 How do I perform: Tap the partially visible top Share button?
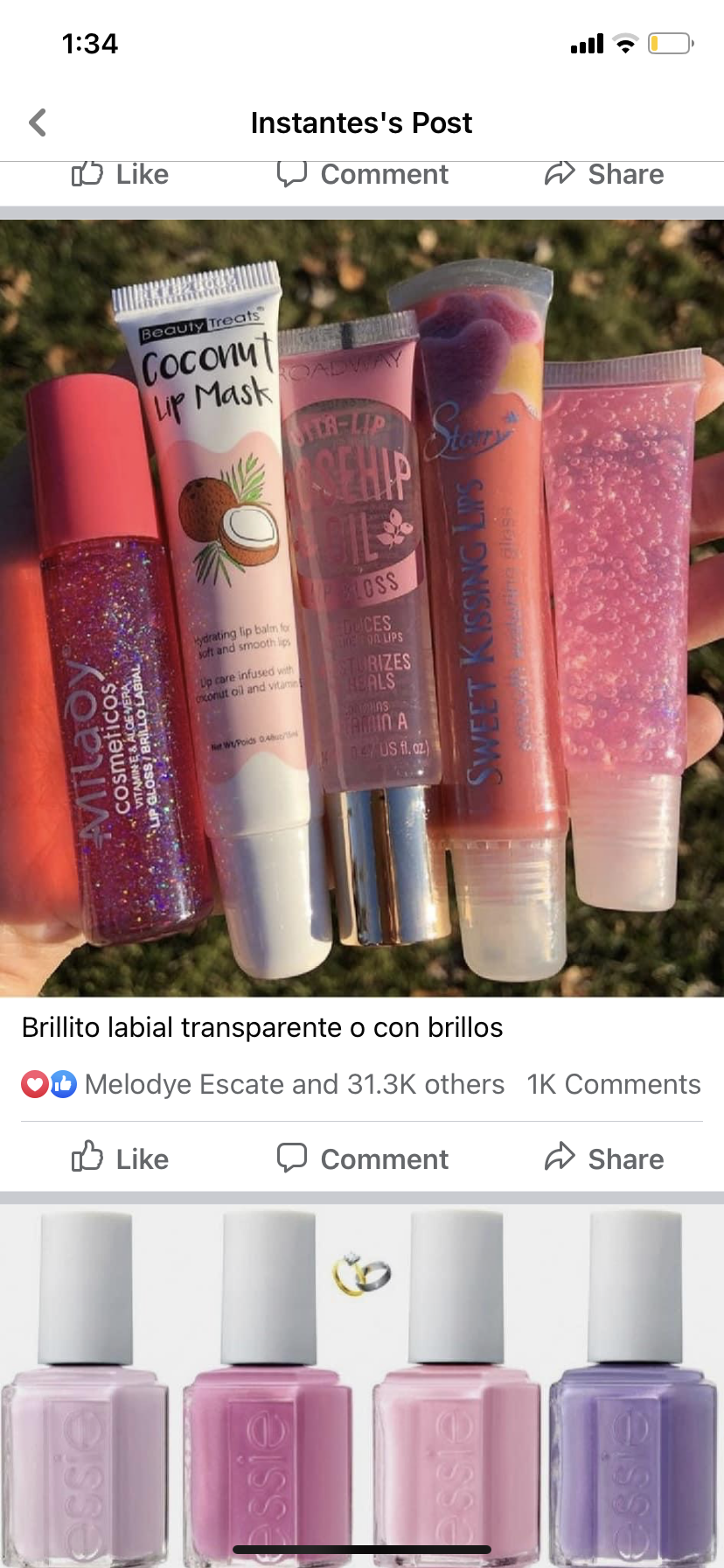click(603, 175)
